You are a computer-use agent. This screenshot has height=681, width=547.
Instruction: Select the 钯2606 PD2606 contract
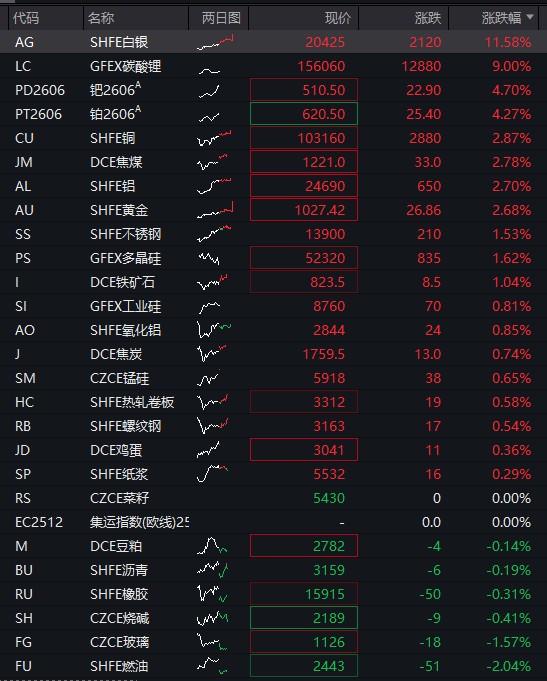click(273, 90)
